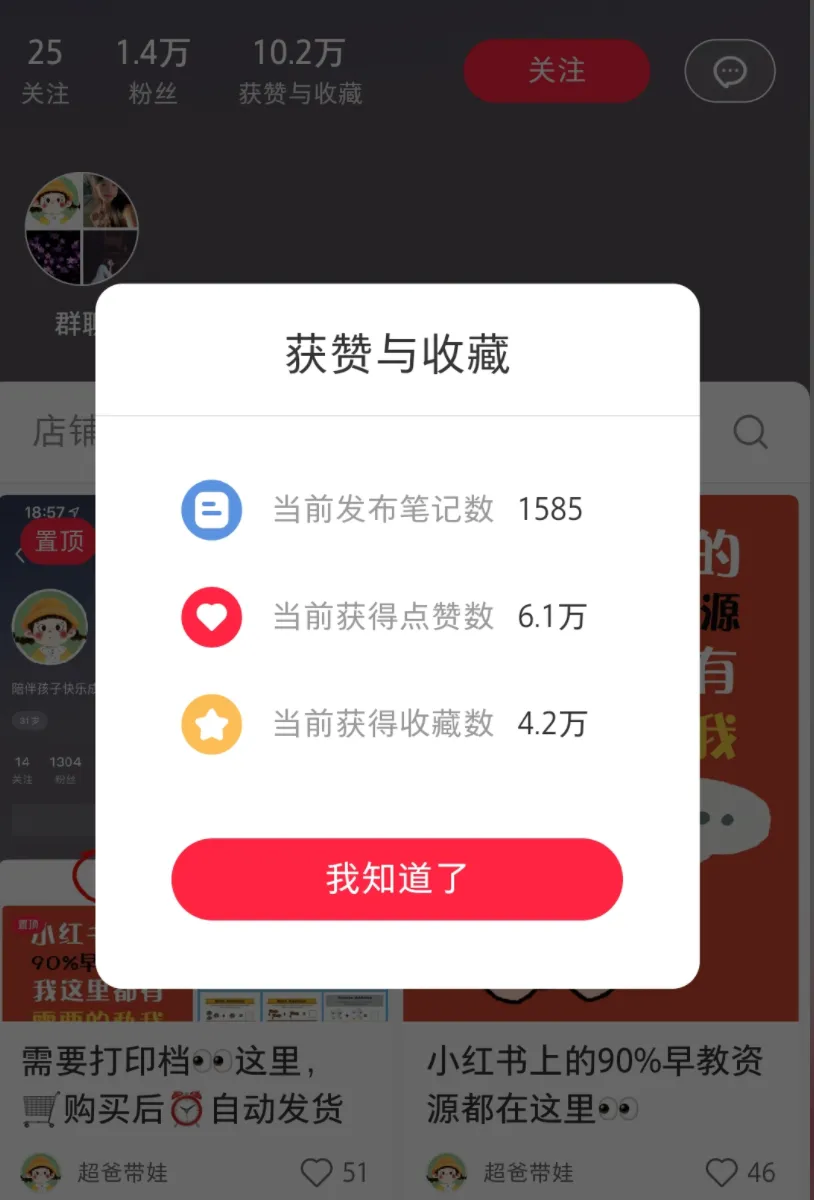Image resolution: width=814 pixels, height=1200 pixels.
Task: Like the note with 46 likes
Action: (721, 1172)
